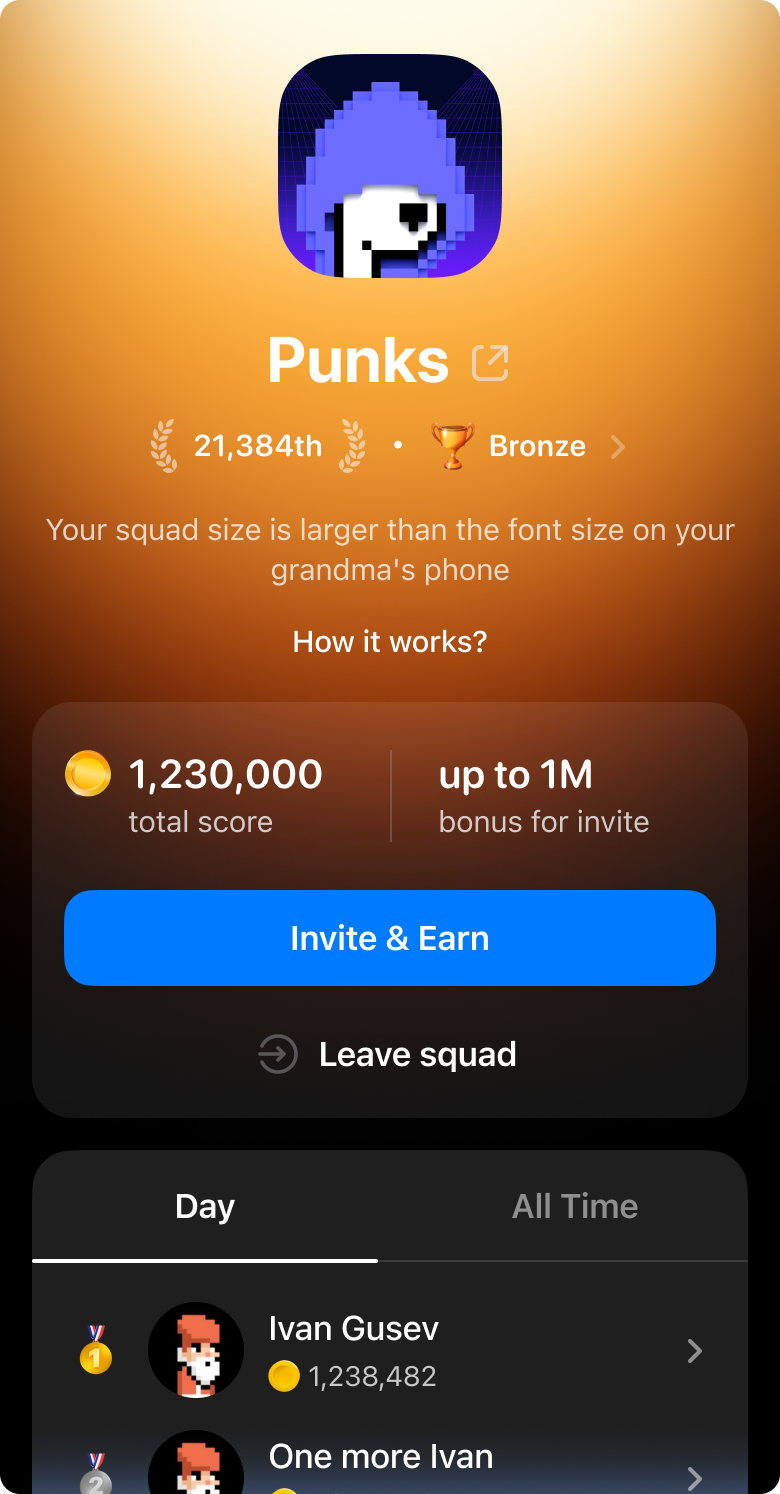The height and width of the screenshot is (1494, 780).
Task: Tap the How it works? link
Action: pyautogui.click(x=389, y=641)
